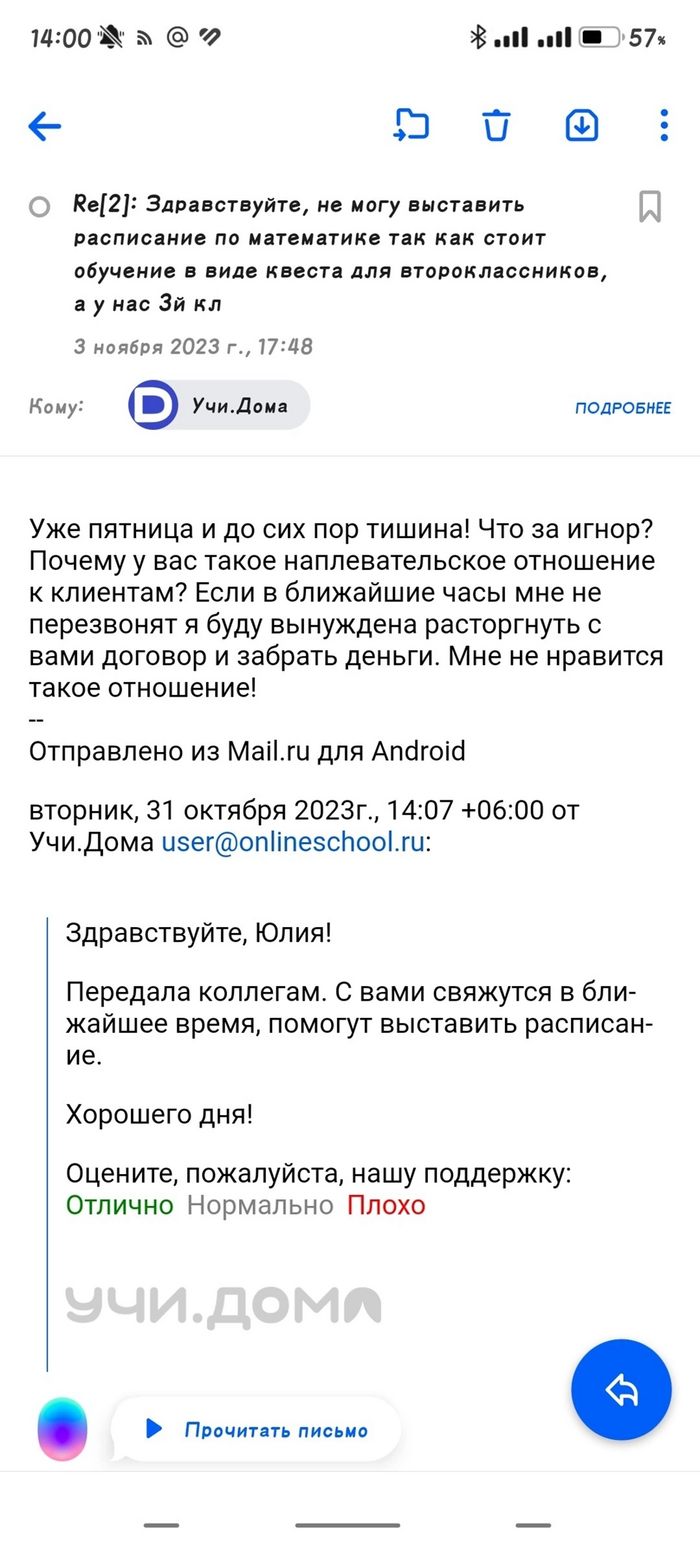Flag the email with the bookmark icon

(x=649, y=206)
